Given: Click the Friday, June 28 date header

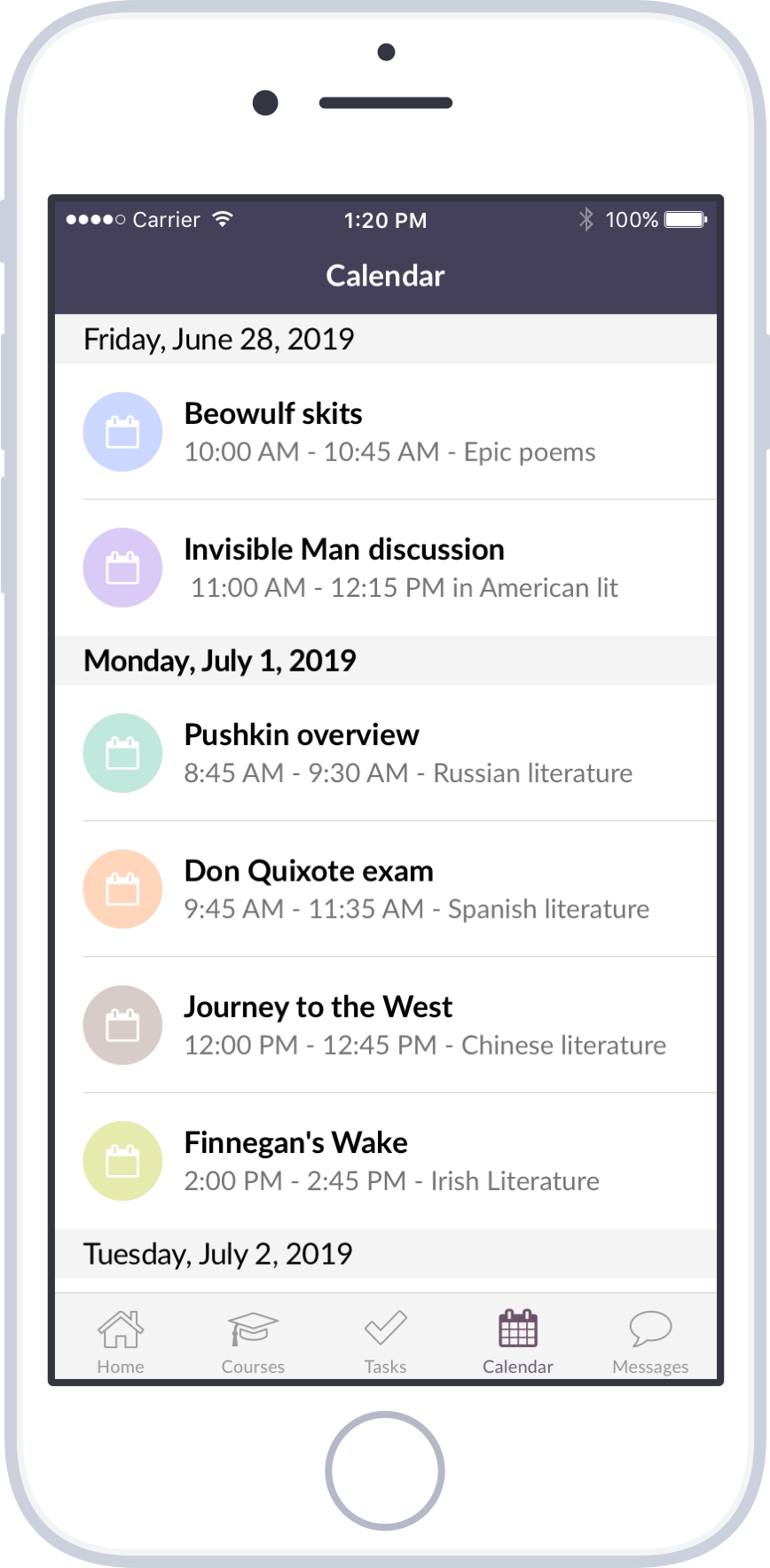Looking at the screenshot, I should point(217,339).
